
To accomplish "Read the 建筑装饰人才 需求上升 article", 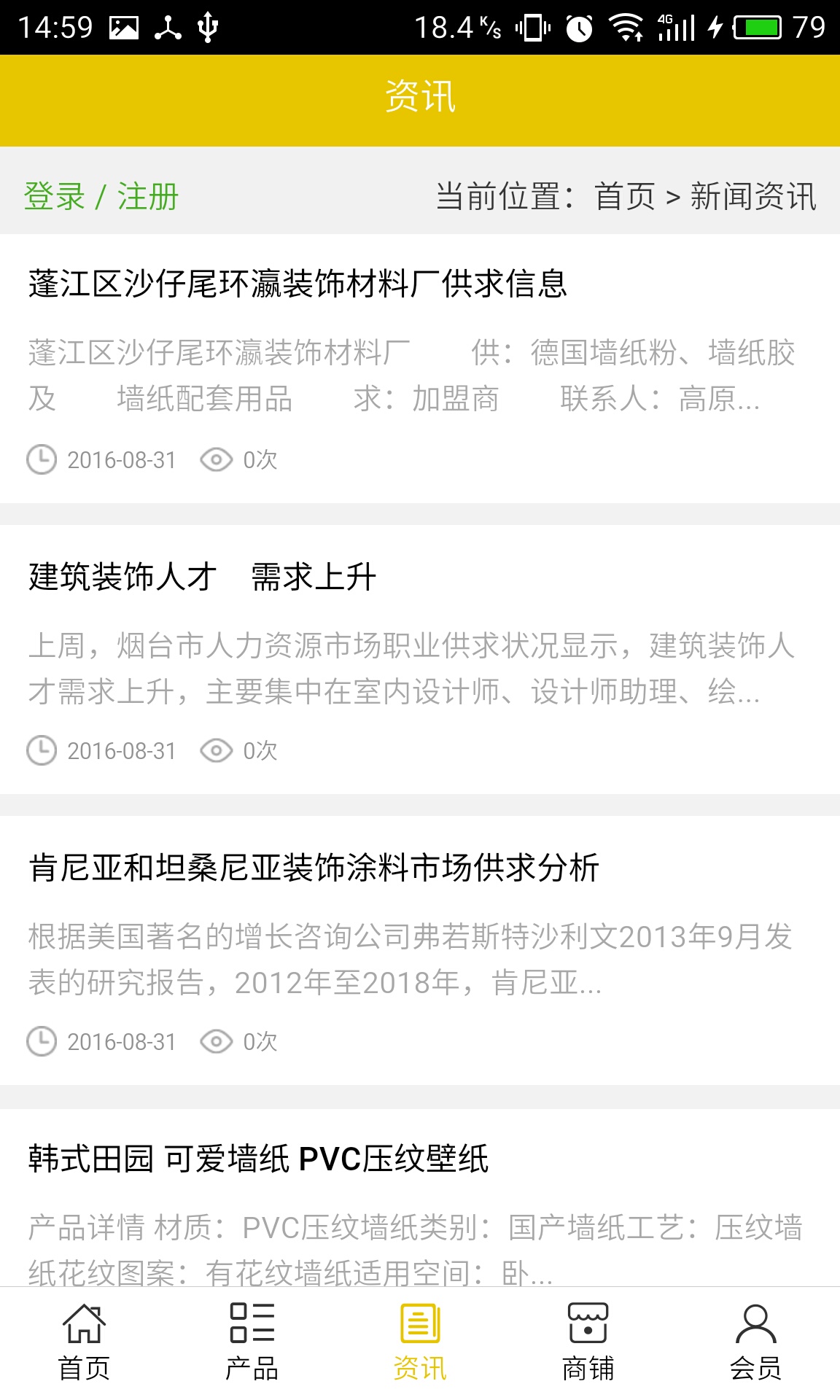I will click(202, 577).
